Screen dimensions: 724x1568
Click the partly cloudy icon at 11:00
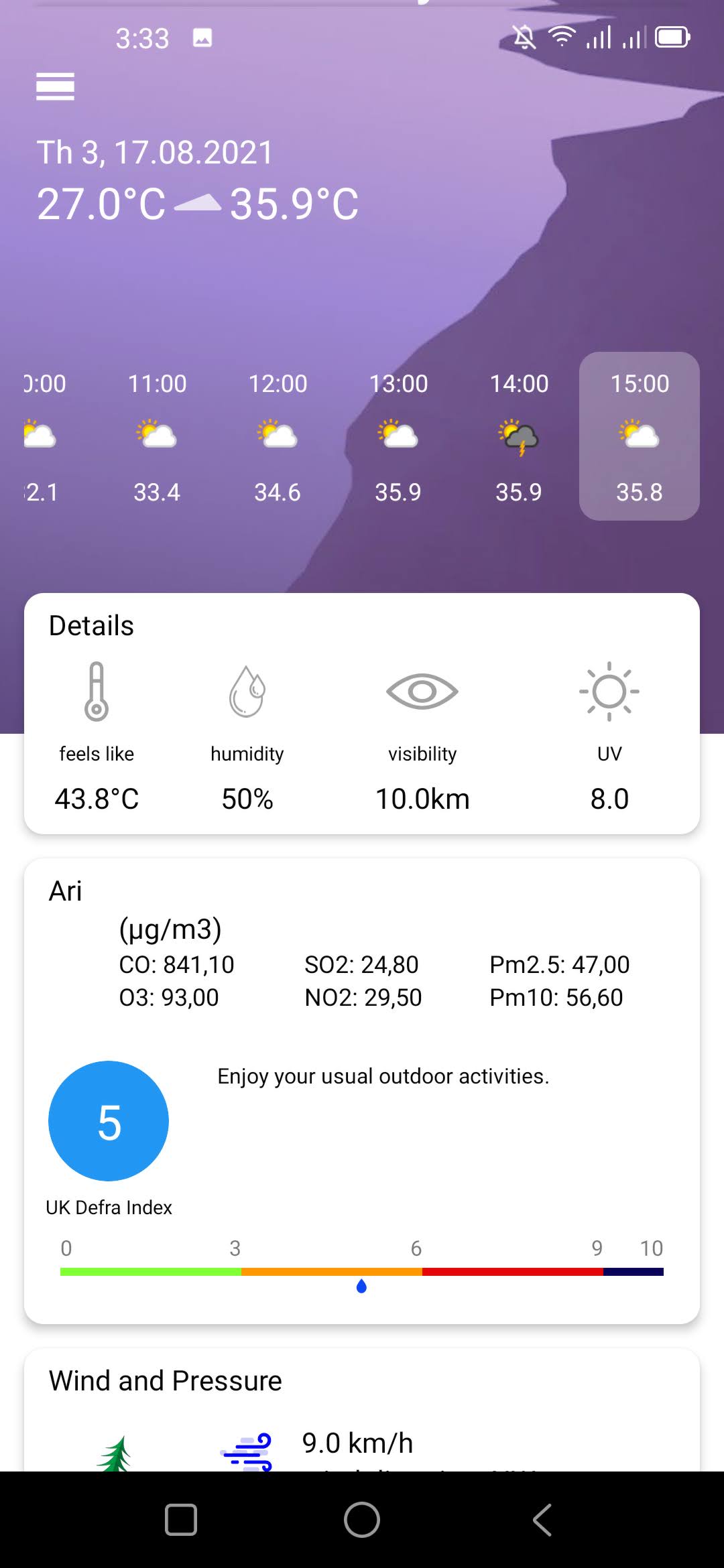156,436
